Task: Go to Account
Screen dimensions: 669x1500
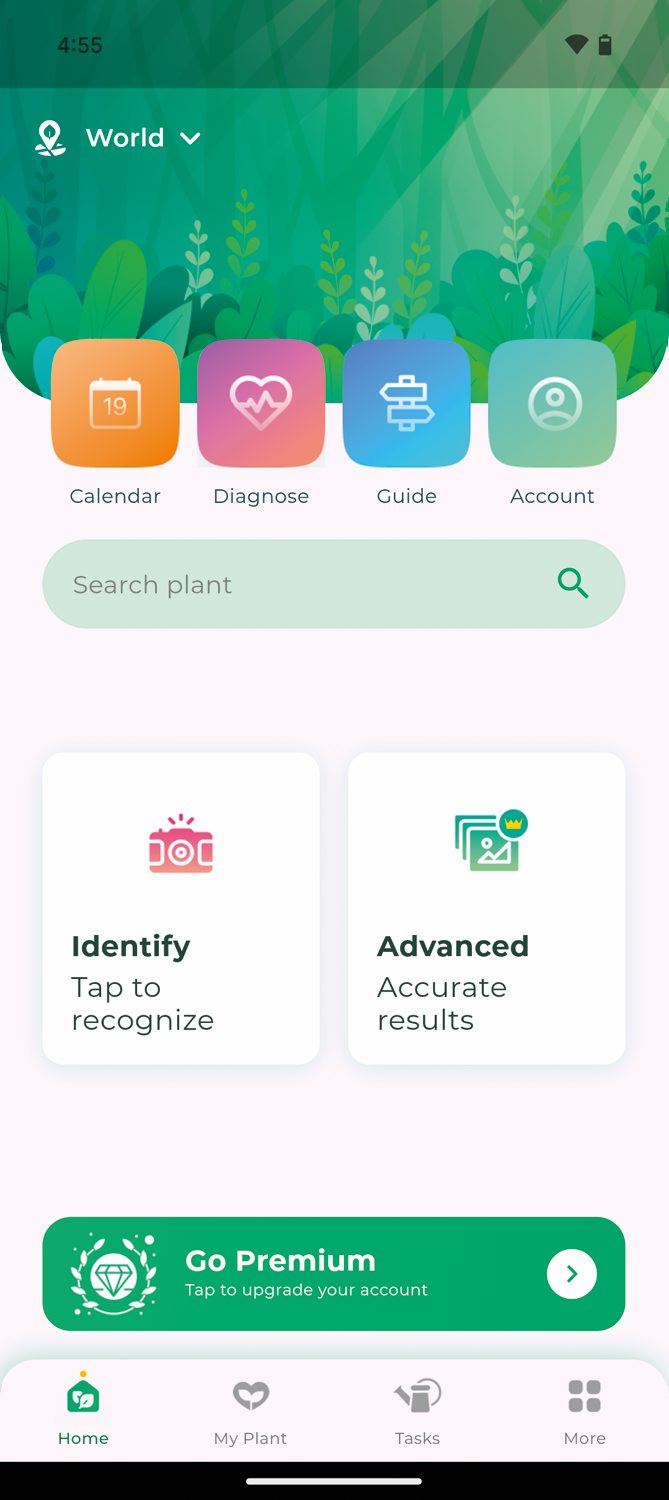Action: (552, 404)
